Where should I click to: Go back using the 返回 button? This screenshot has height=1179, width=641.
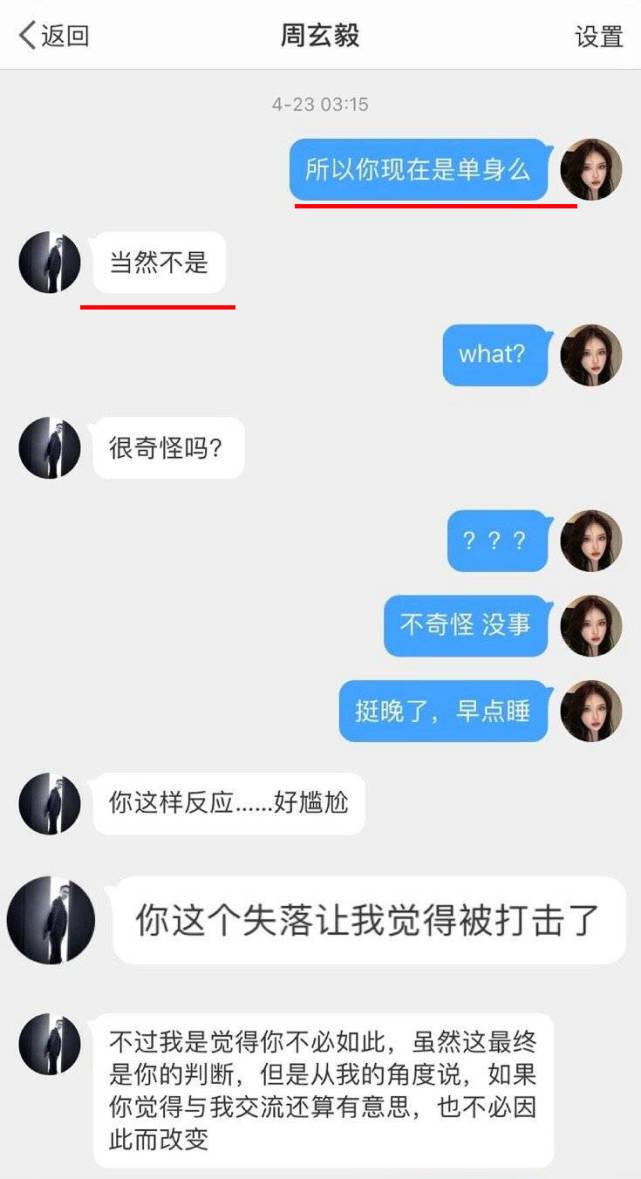[54, 36]
